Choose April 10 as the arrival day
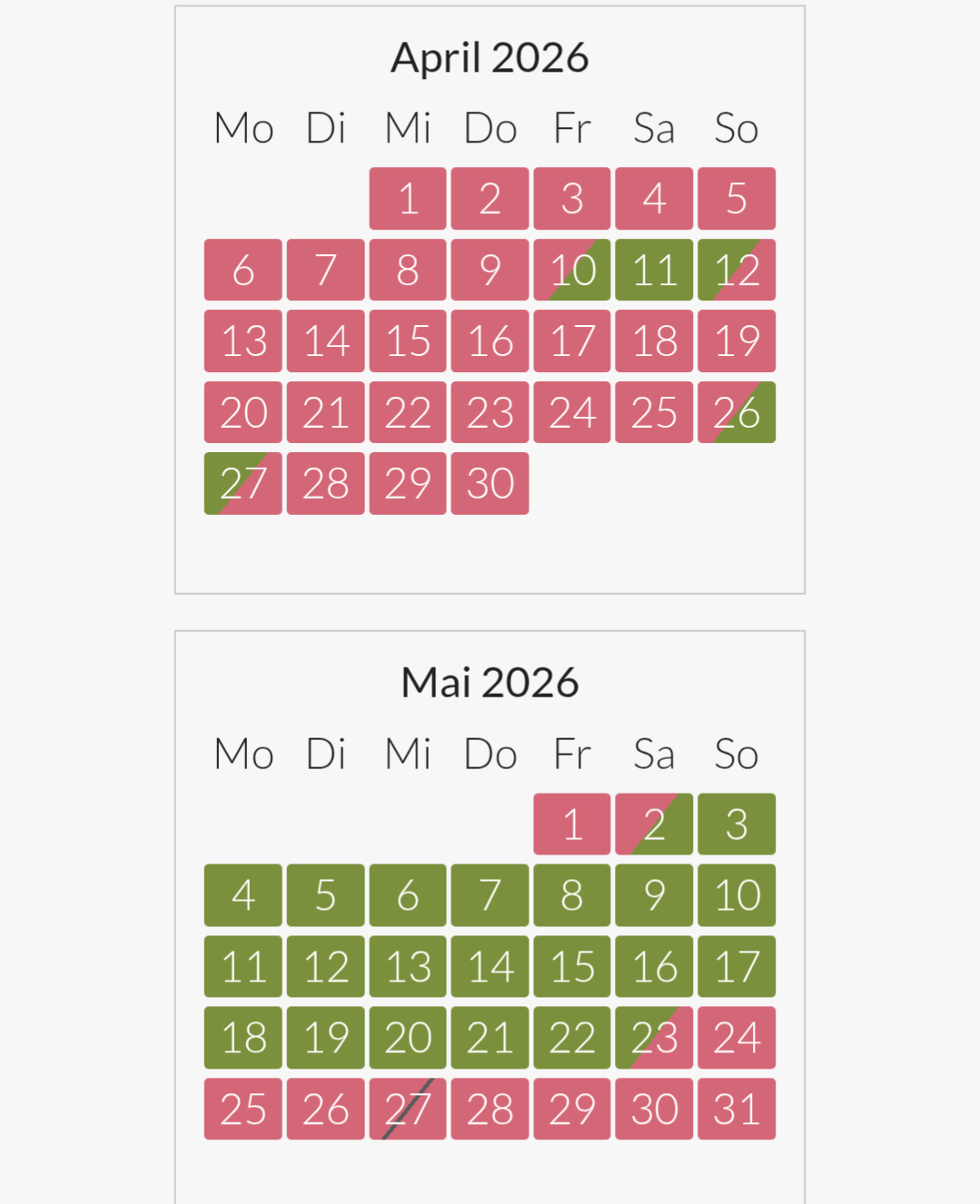This screenshot has width=980, height=1204. (x=572, y=270)
